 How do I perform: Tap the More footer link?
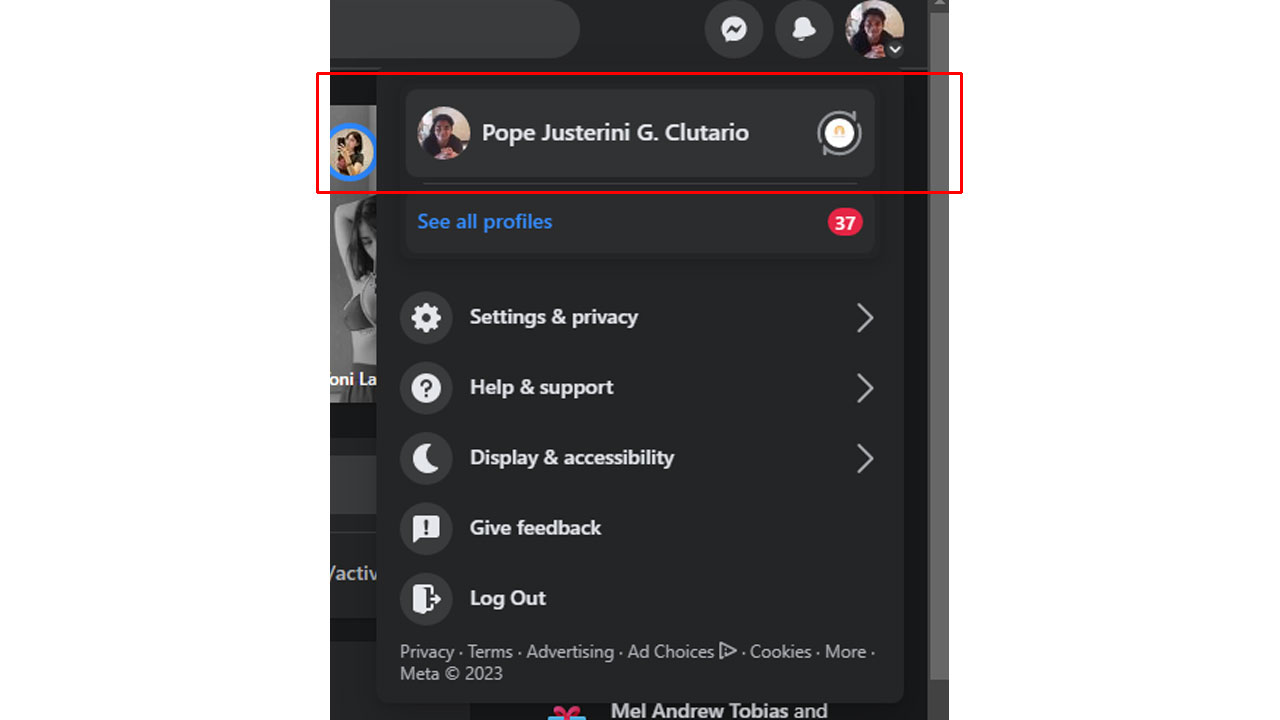tap(845, 651)
